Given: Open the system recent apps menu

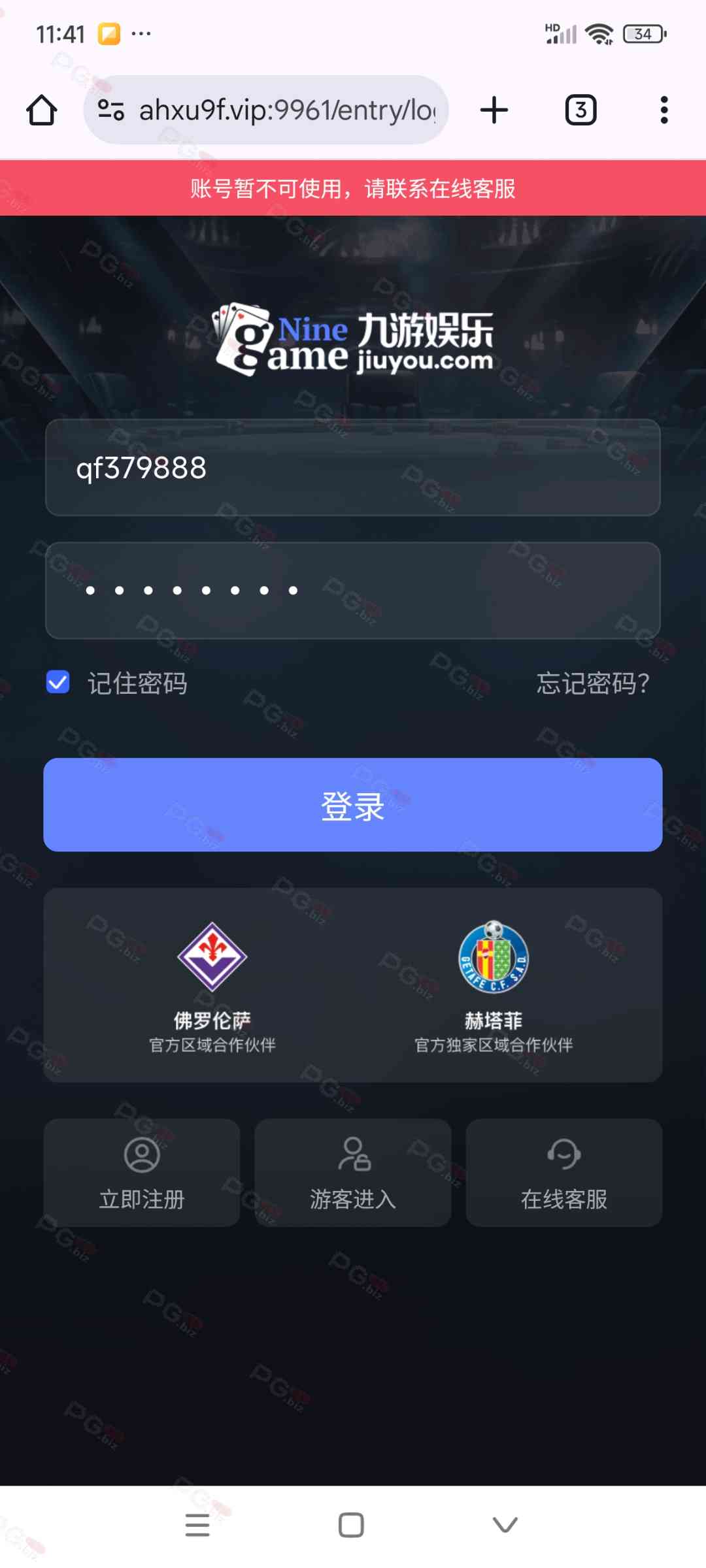Looking at the screenshot, I should point(197,1525).
